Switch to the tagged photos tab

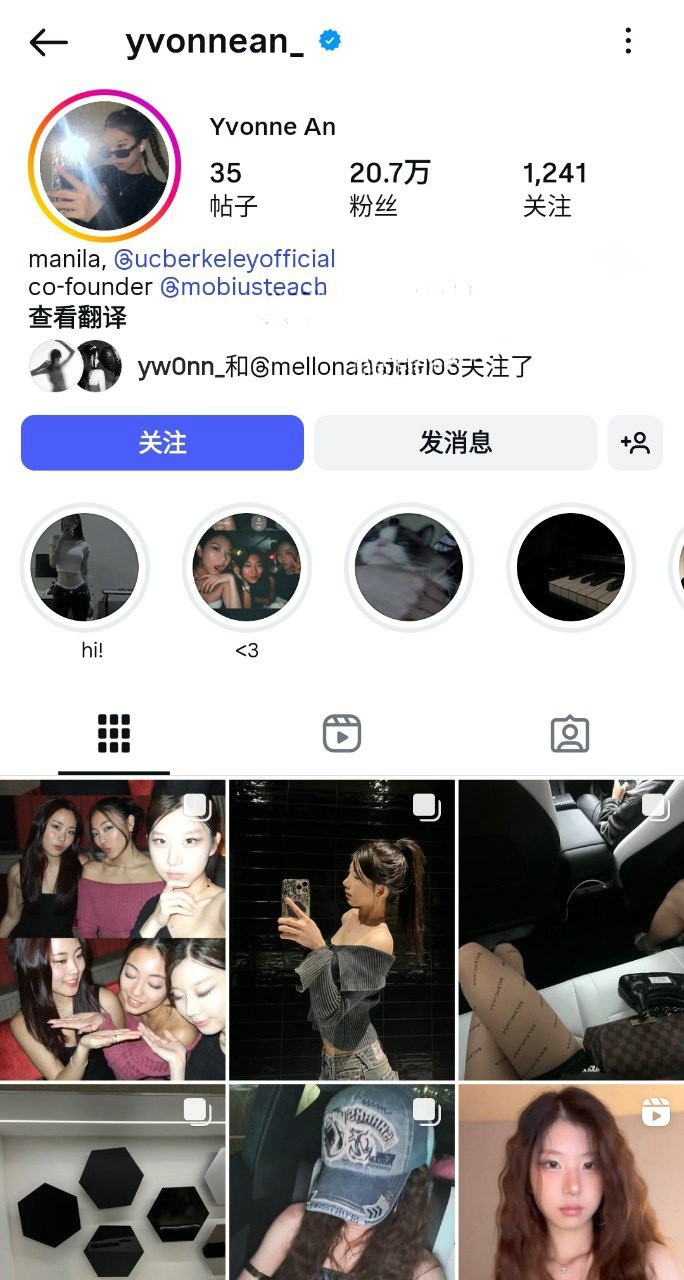pos(570,734)
